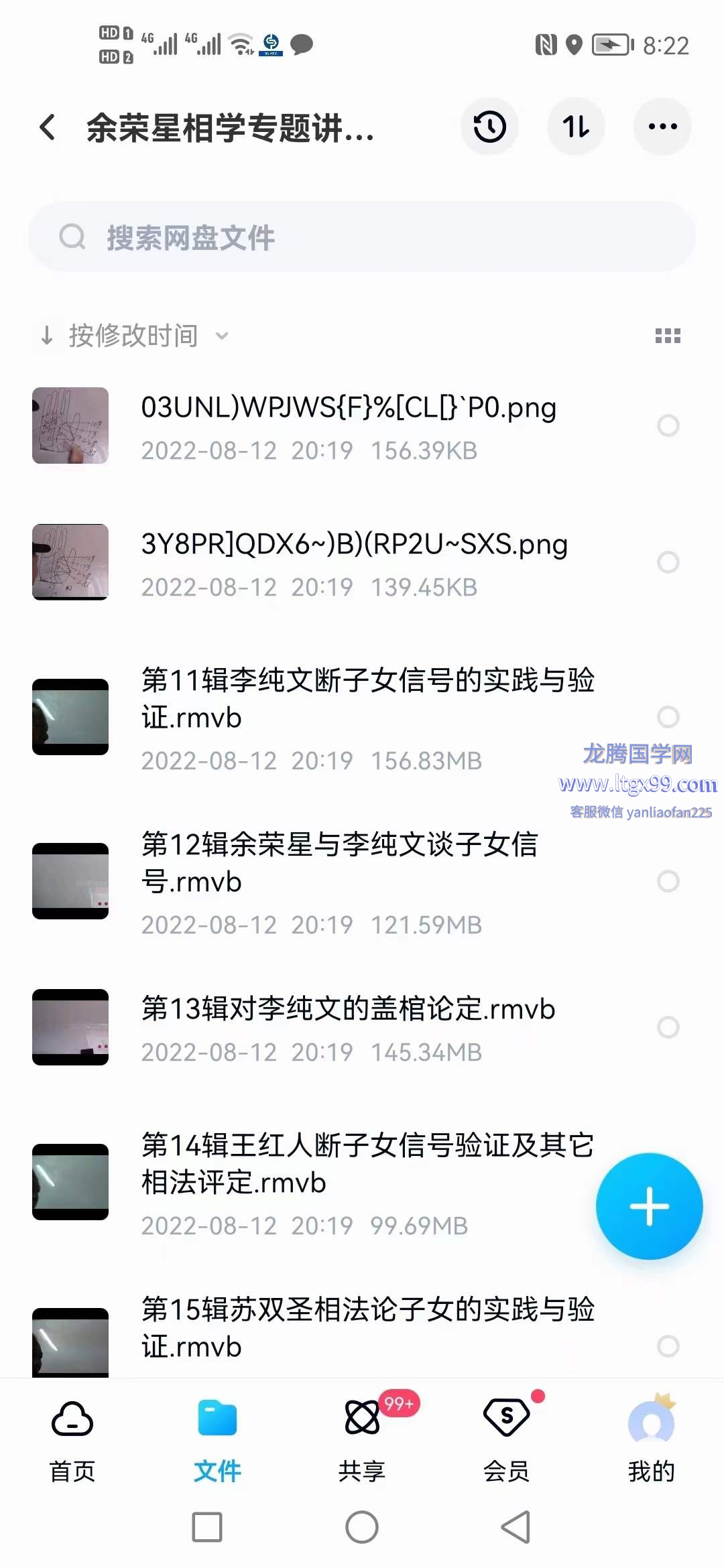This screenshot has width=724, height=1568.
Task: Open the three-dot overflow menu
Action: point(662,127)
